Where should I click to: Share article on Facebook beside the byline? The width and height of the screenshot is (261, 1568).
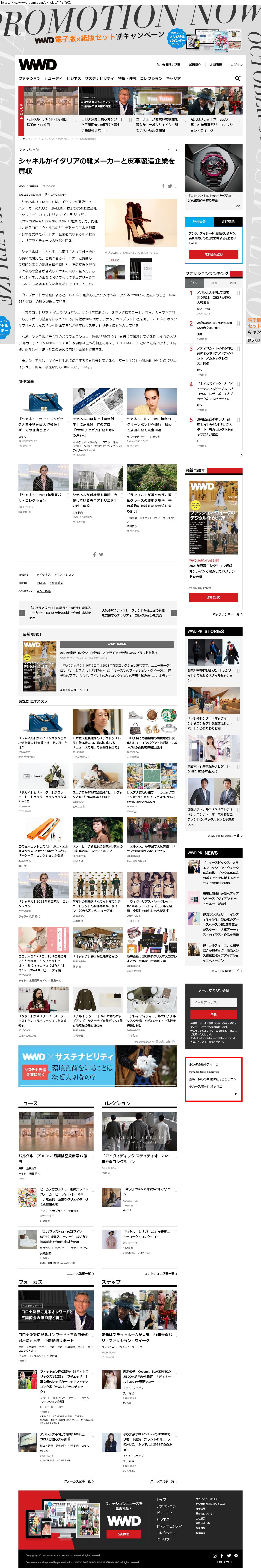click(163, 186)
